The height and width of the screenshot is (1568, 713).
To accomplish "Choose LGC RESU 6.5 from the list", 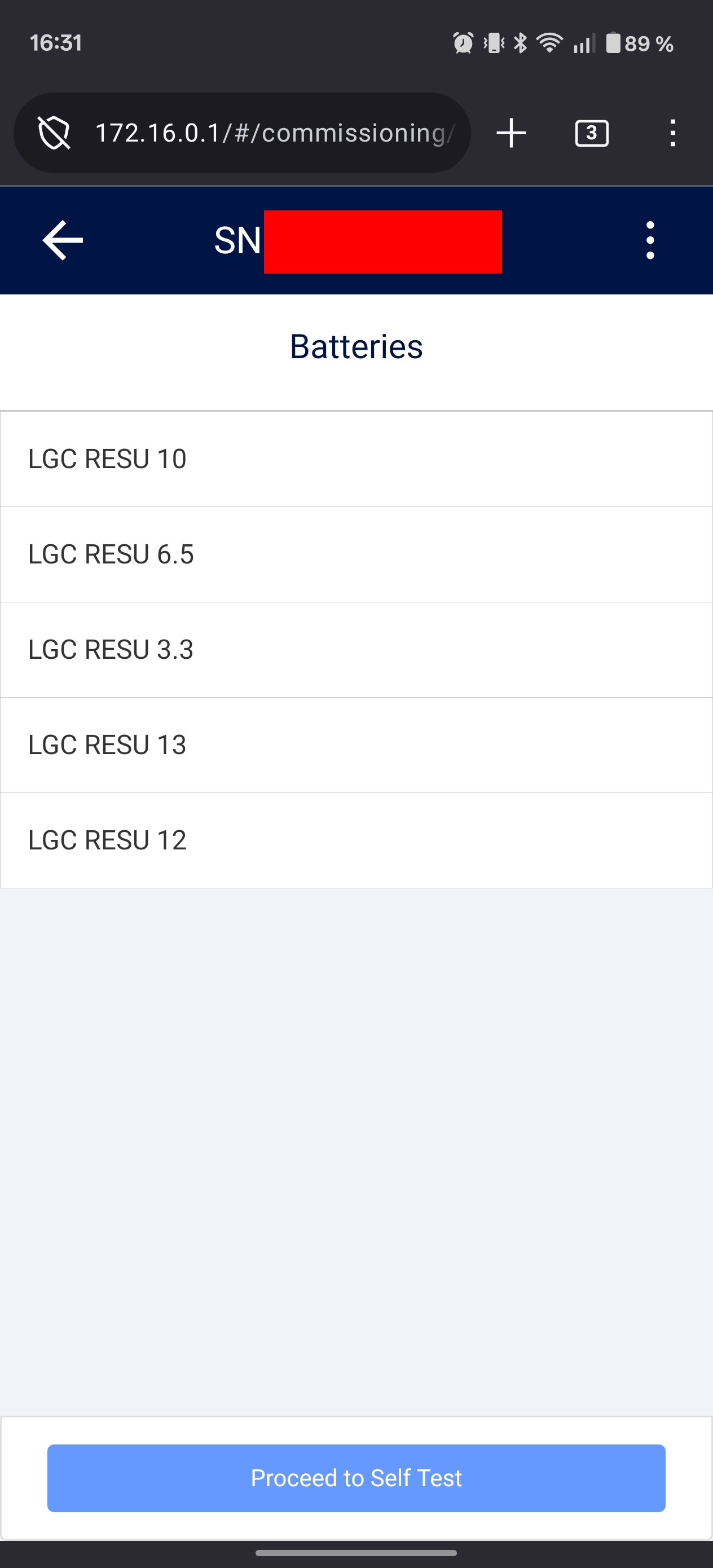I will [356, 554].
